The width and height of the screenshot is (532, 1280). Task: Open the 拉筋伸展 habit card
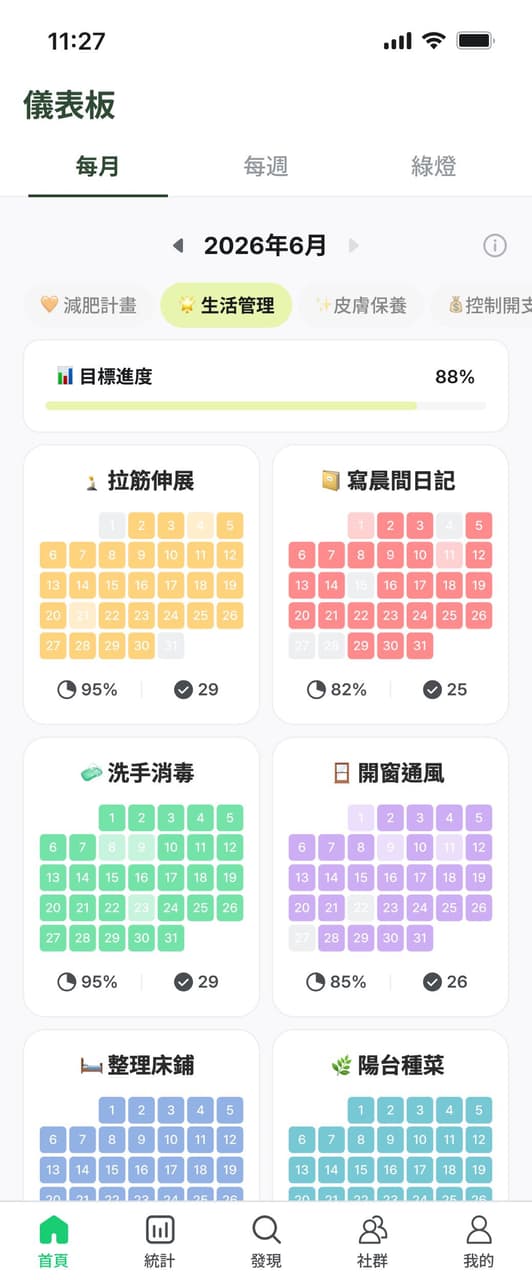click(141, 584)
